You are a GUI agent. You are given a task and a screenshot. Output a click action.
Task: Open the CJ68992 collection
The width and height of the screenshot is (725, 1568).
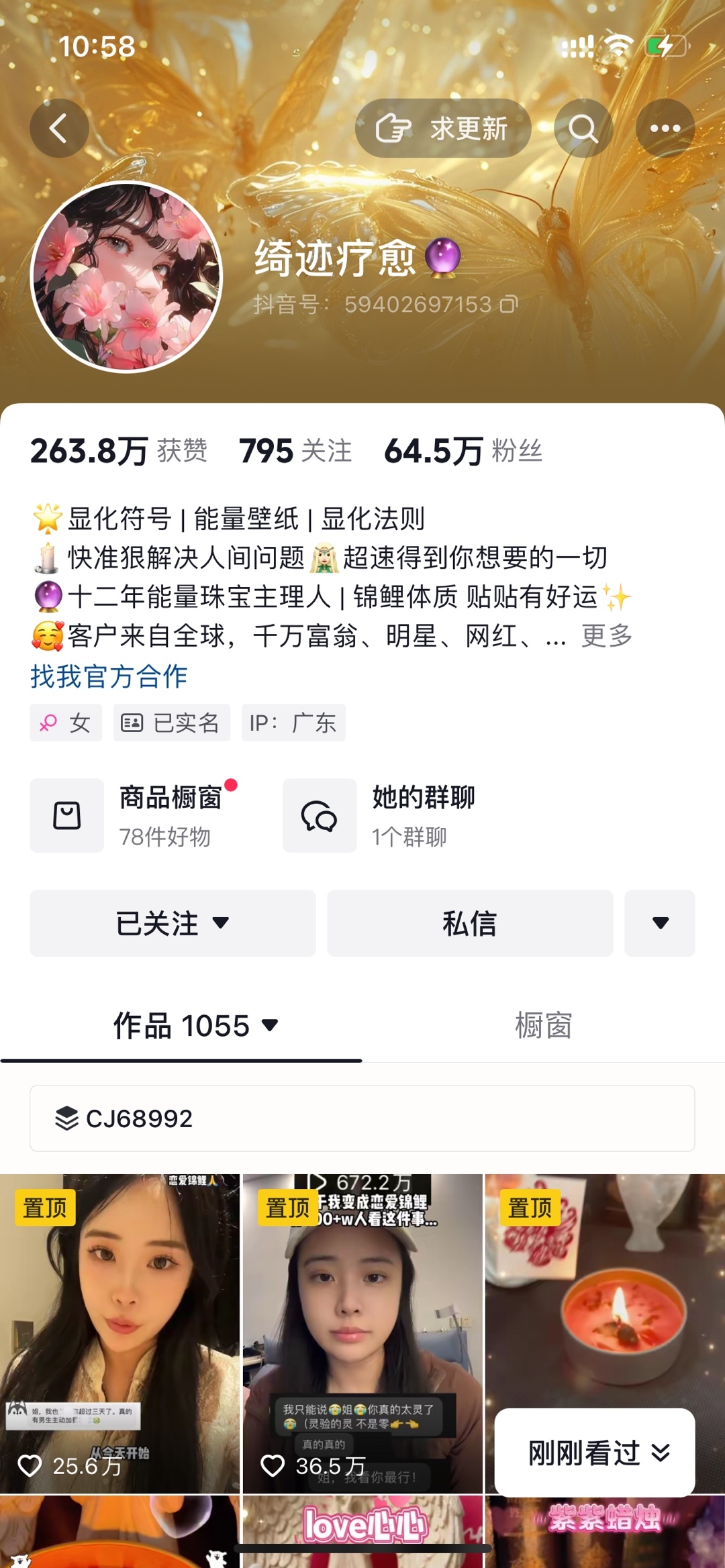tap(362, 1118)
